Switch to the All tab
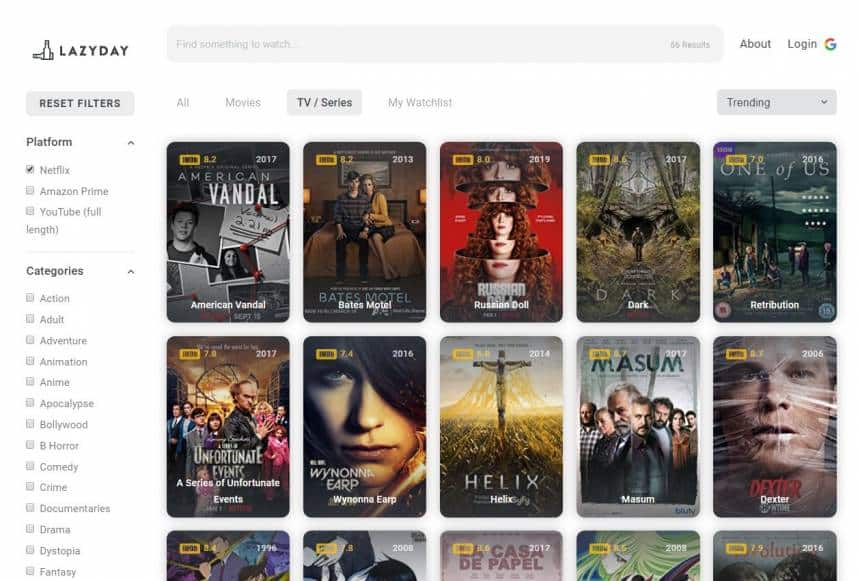 pos(183,102)
